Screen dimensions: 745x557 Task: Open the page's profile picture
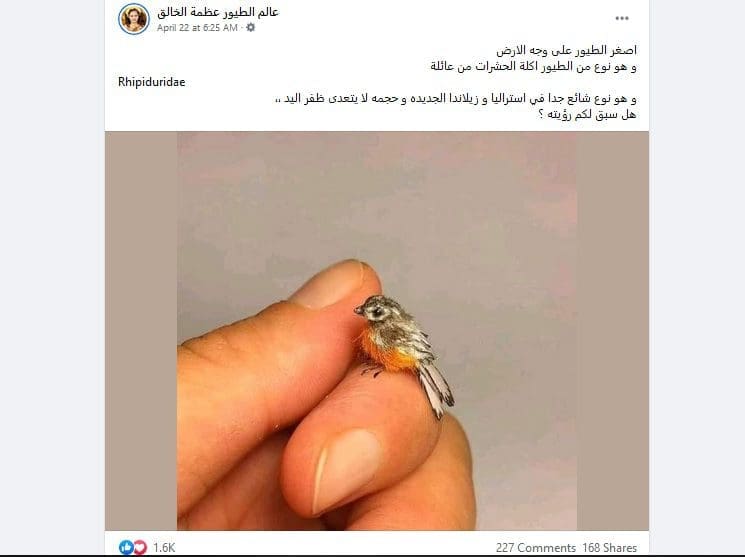click(x=133, y=18)
